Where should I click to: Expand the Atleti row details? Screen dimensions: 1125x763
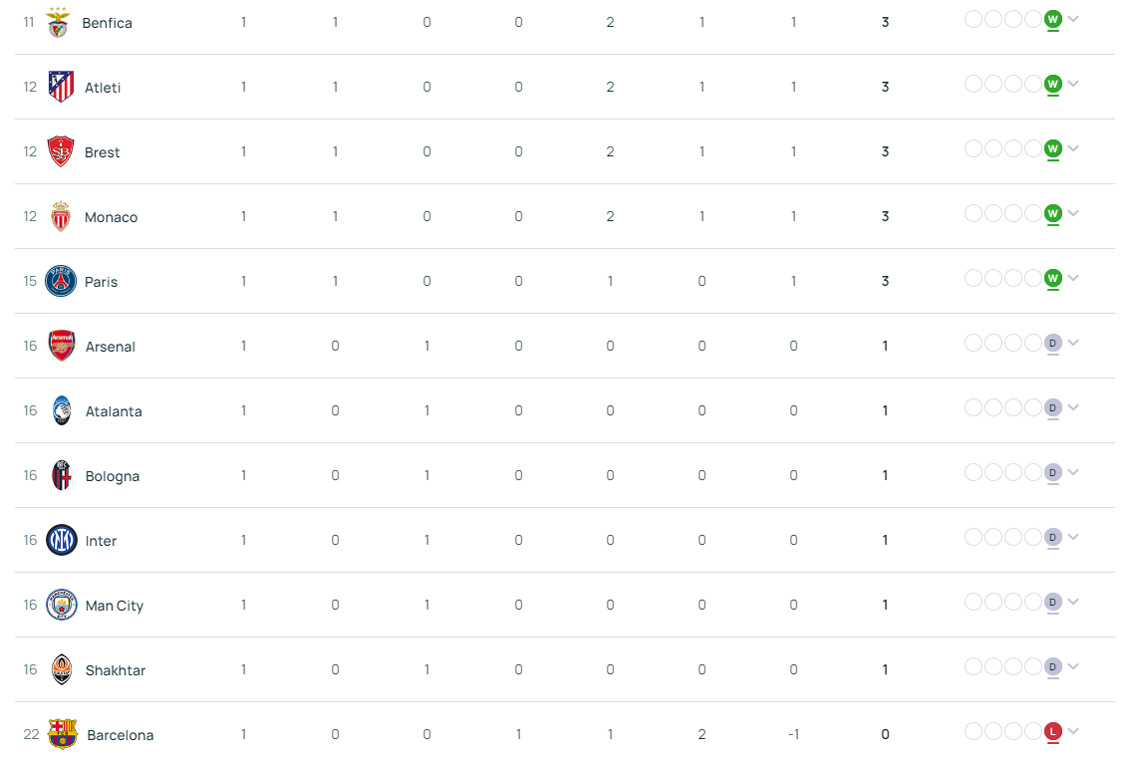tap(1073, 84)
